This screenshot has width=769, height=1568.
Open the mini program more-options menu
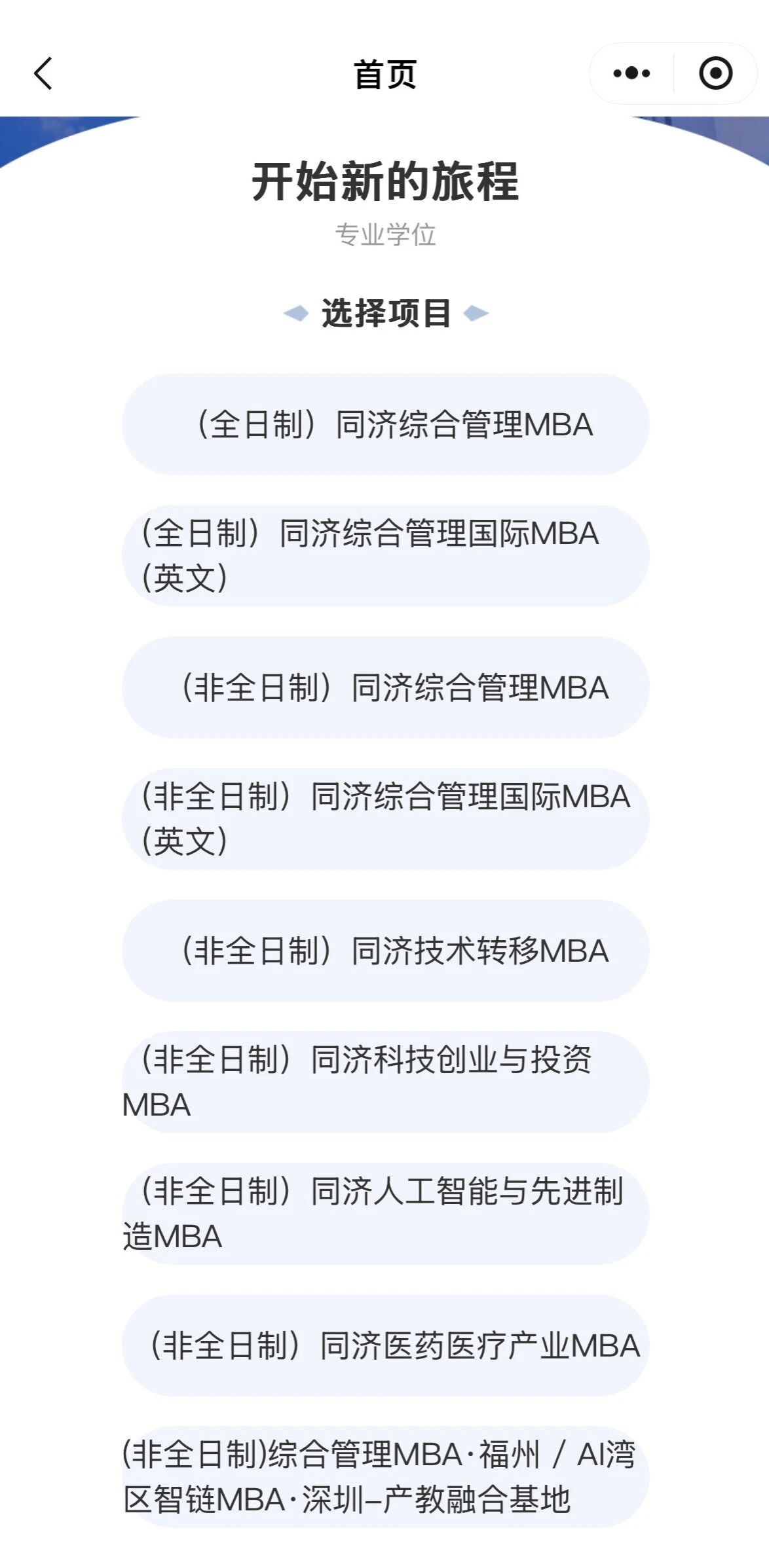[x=631, y=73]
